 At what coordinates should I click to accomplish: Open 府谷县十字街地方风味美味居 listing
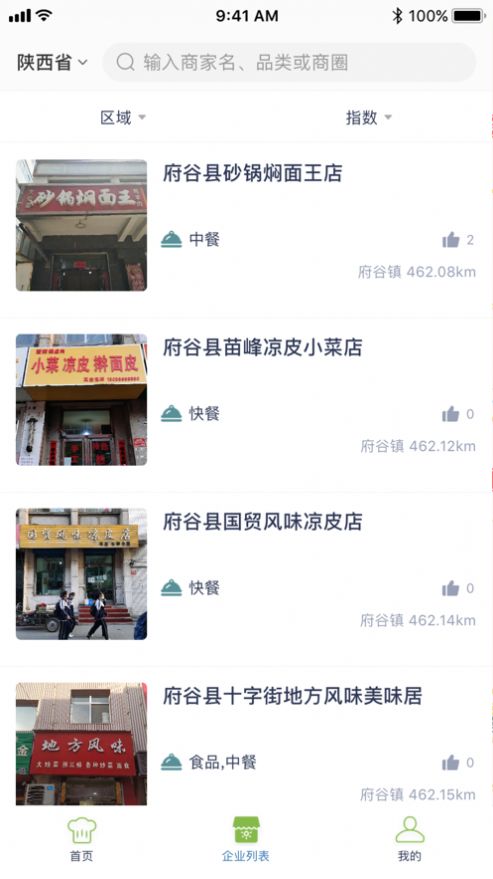[246, 737]
